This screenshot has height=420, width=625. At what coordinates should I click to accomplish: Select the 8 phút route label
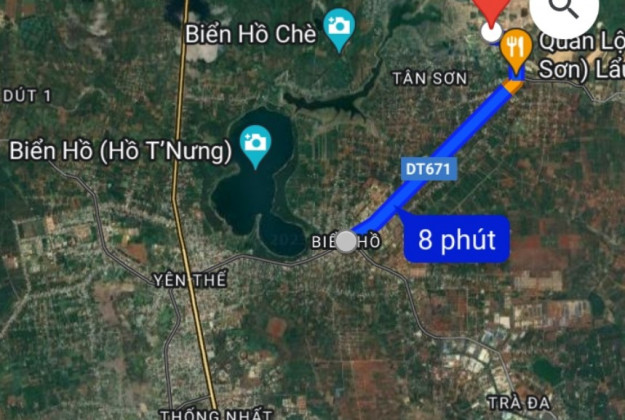458,240
